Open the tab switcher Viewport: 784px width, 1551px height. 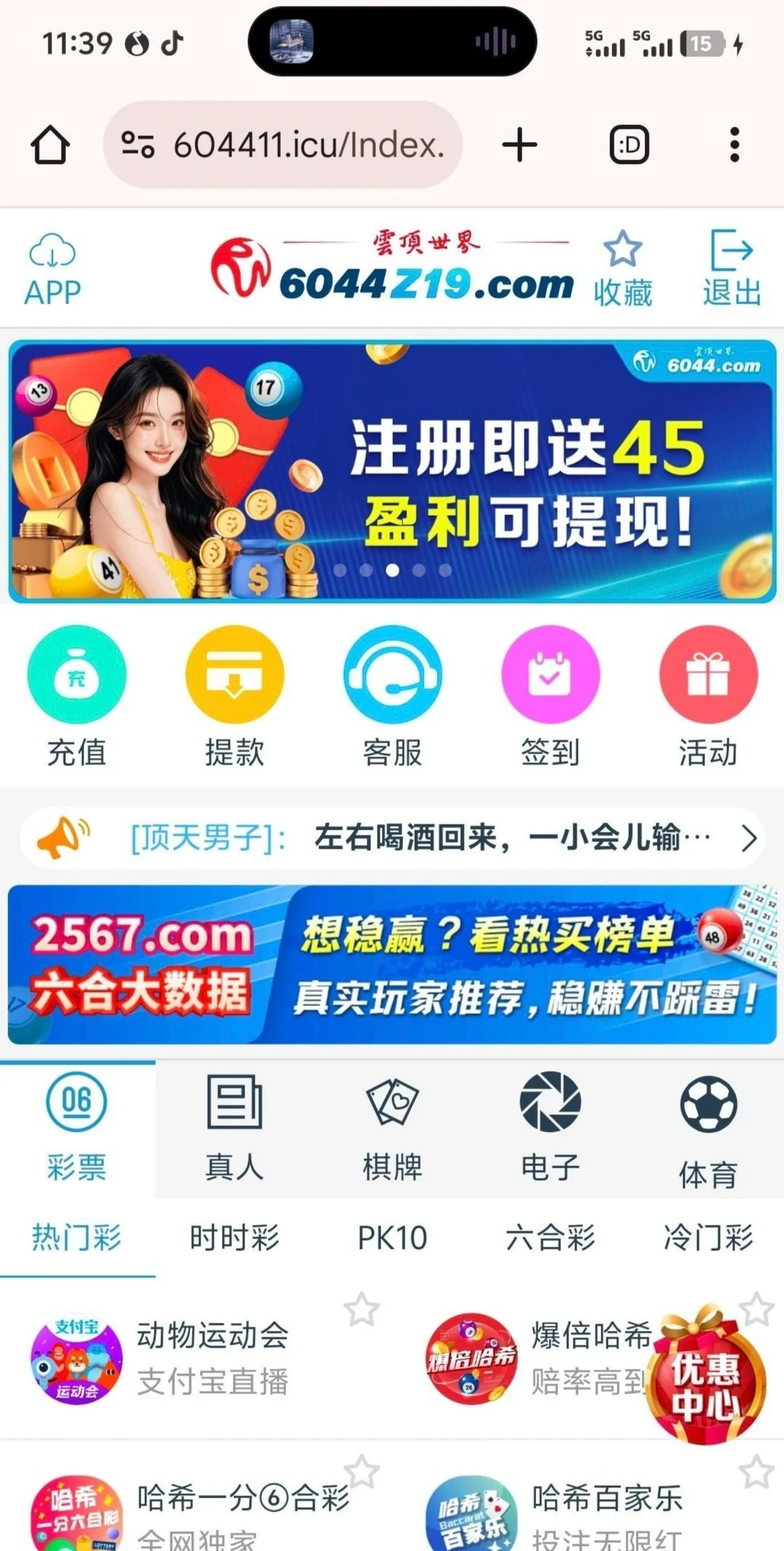tap(629, 145)
